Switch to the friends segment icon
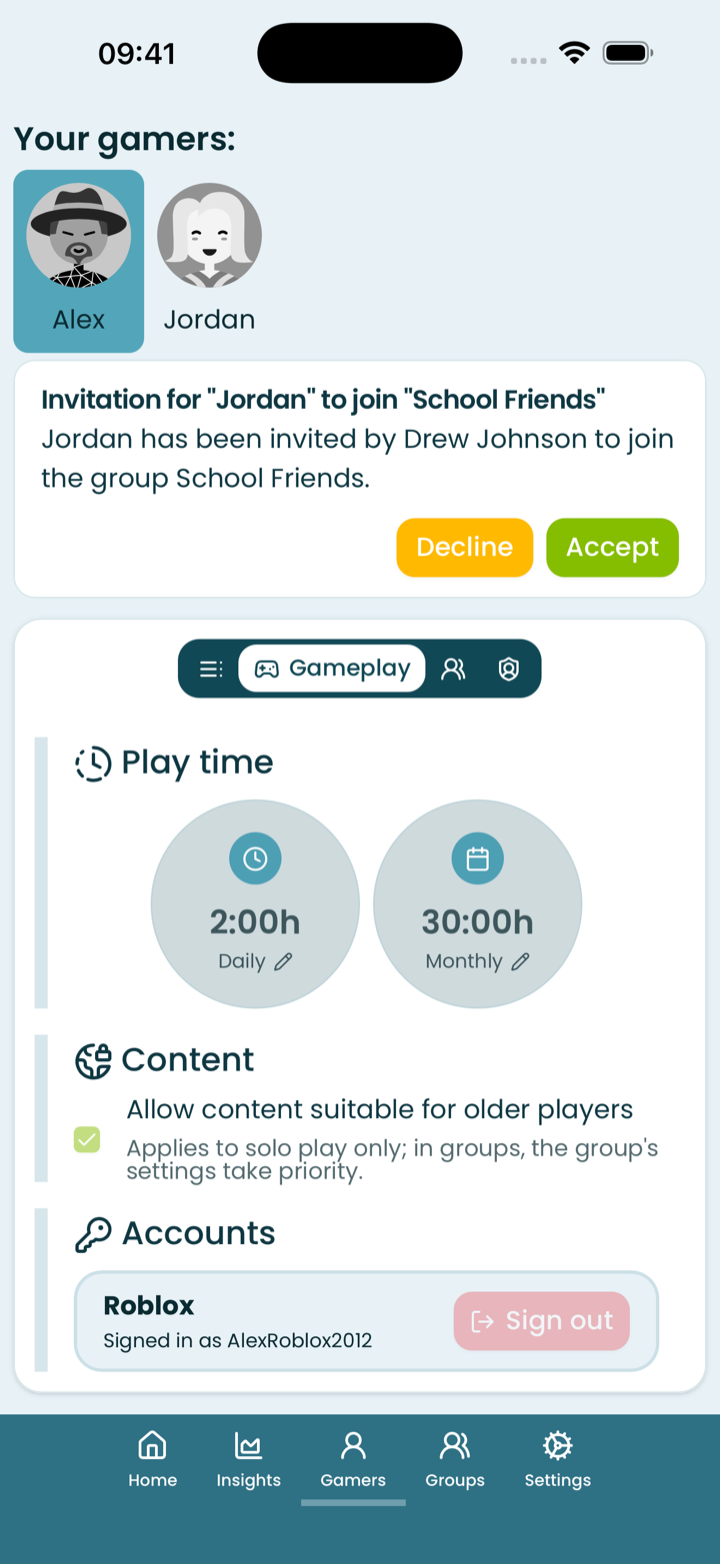The image size is (720, 1564). 454,669
